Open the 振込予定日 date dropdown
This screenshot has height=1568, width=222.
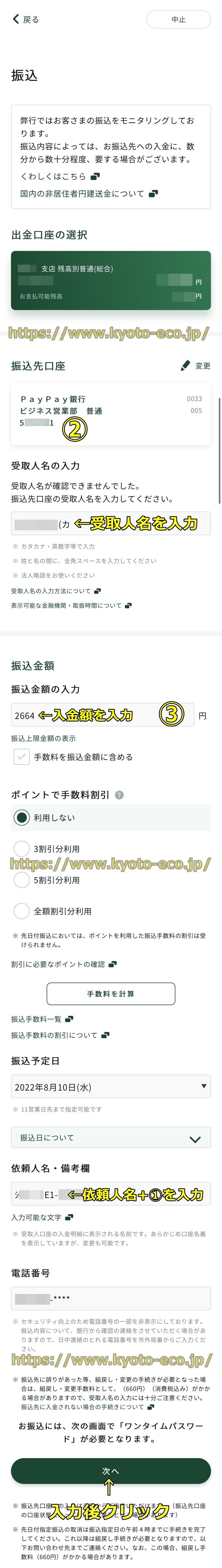point(111,1087)
